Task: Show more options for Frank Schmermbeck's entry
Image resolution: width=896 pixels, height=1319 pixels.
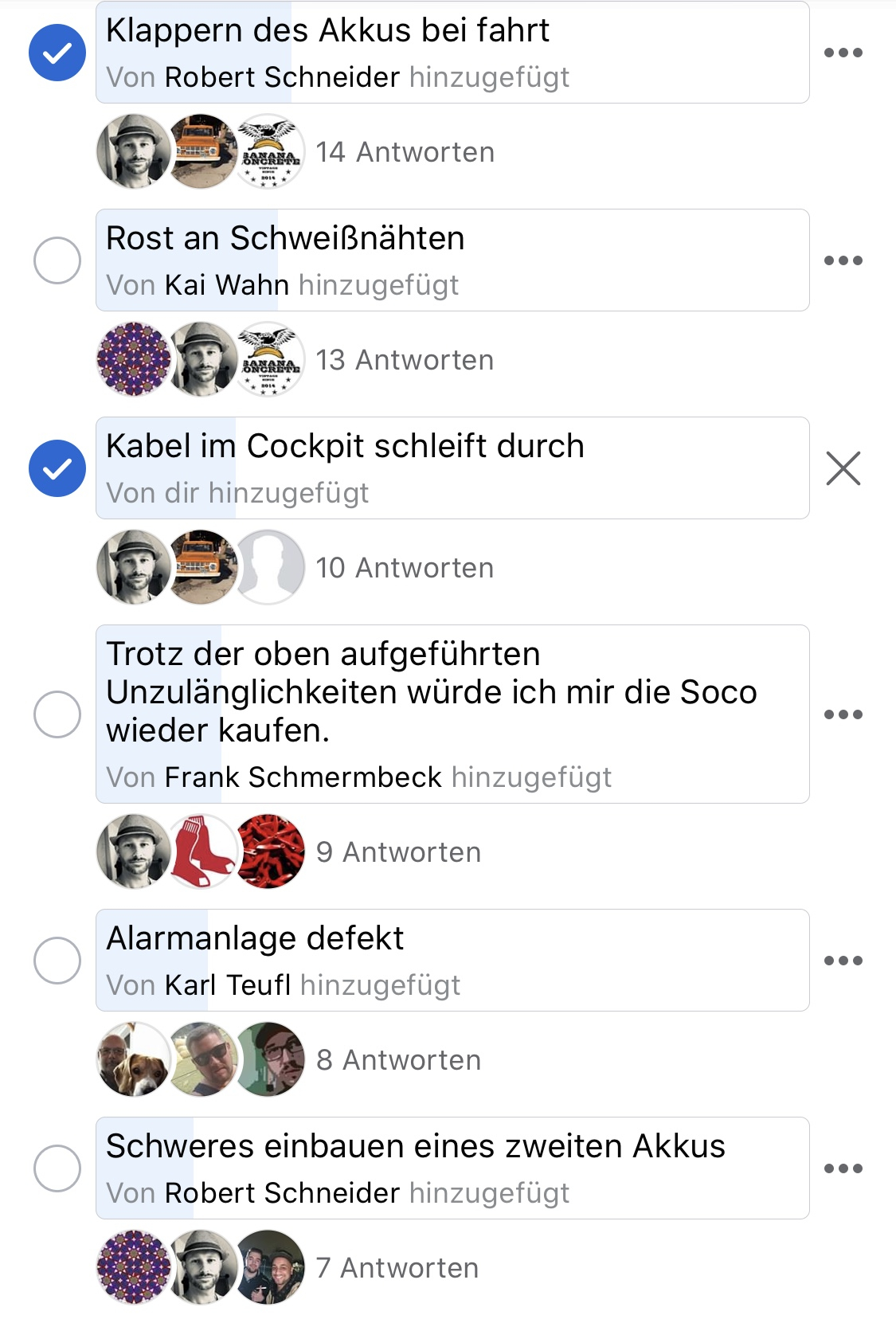Action: [x=843, y=714]
